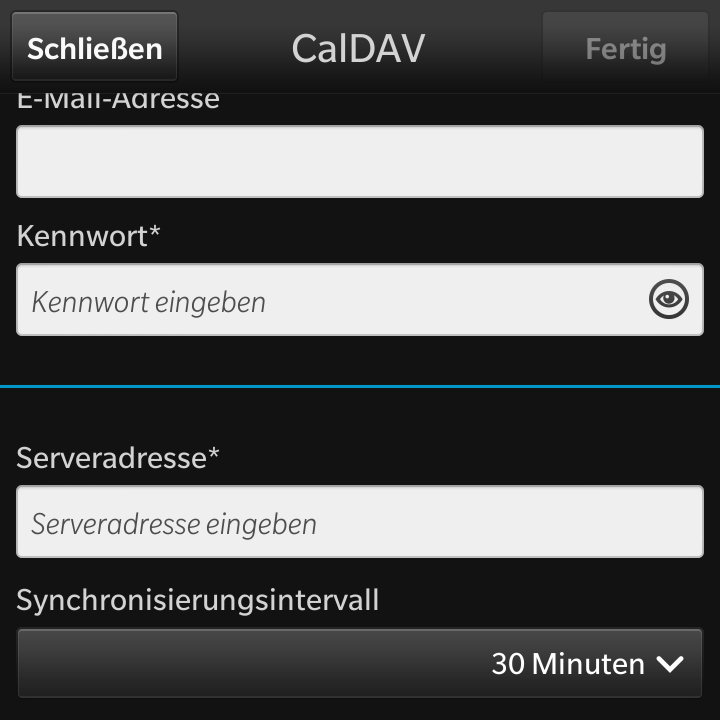Tap the Schließen button

94,48
